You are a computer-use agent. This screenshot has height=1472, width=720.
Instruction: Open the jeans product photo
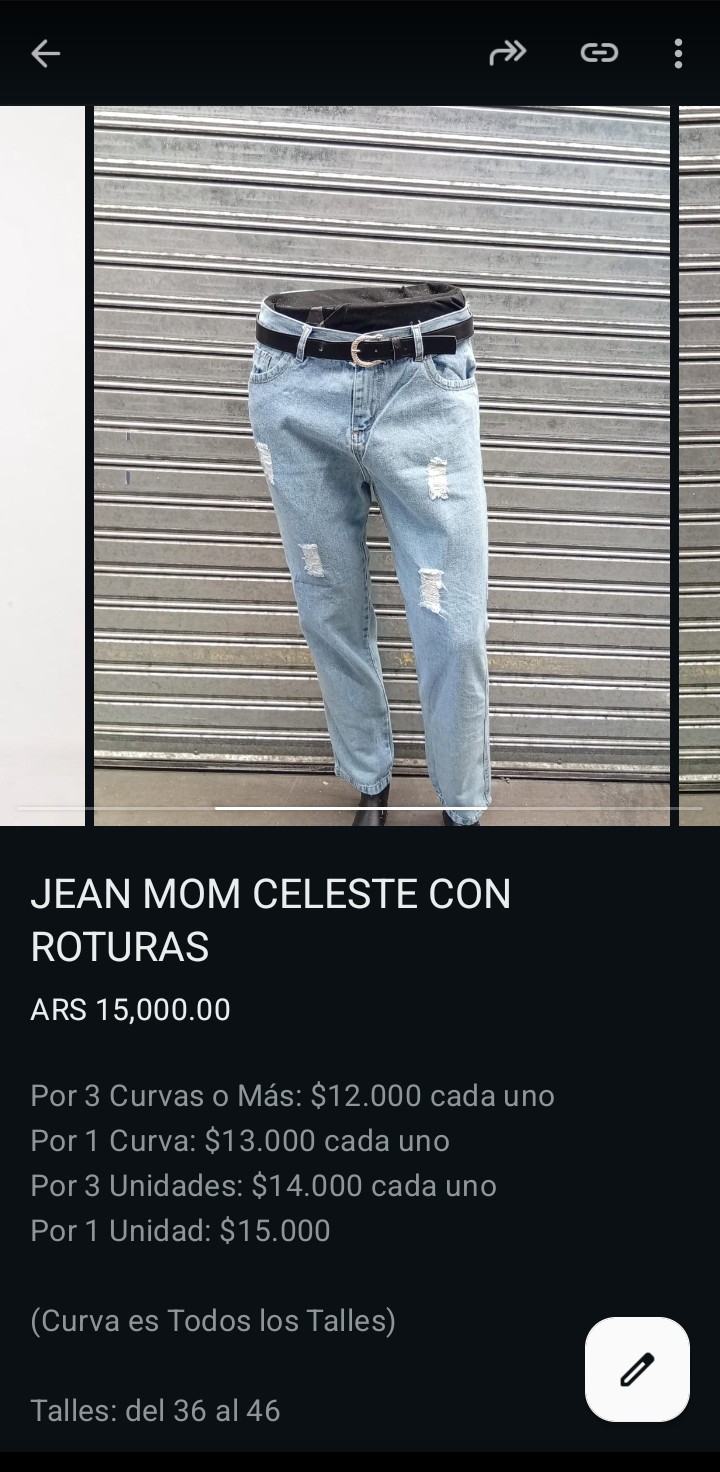pyautogui.click(x=381, y=465)
